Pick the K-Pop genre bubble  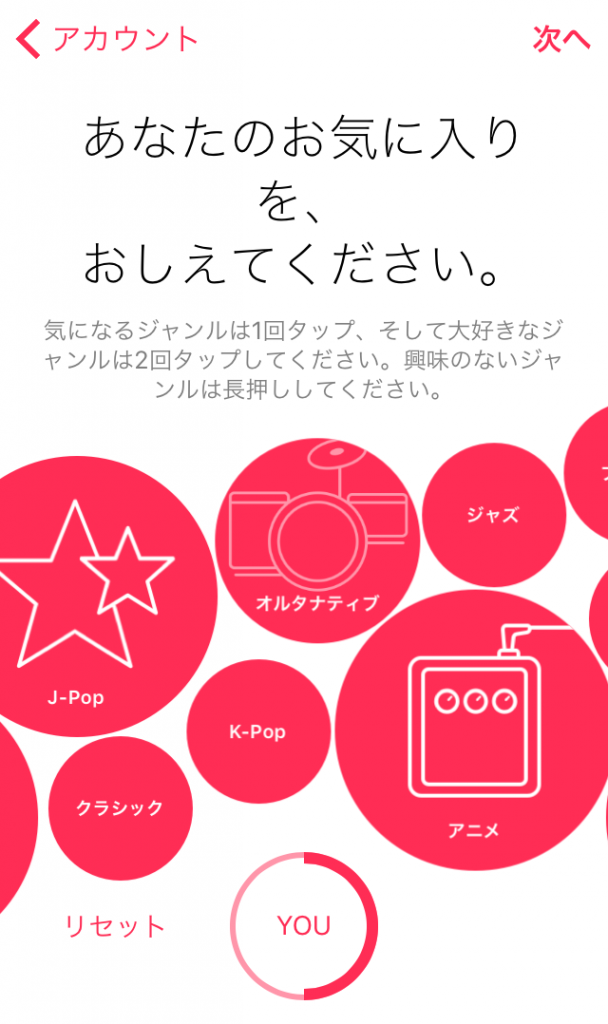(257, 732)
